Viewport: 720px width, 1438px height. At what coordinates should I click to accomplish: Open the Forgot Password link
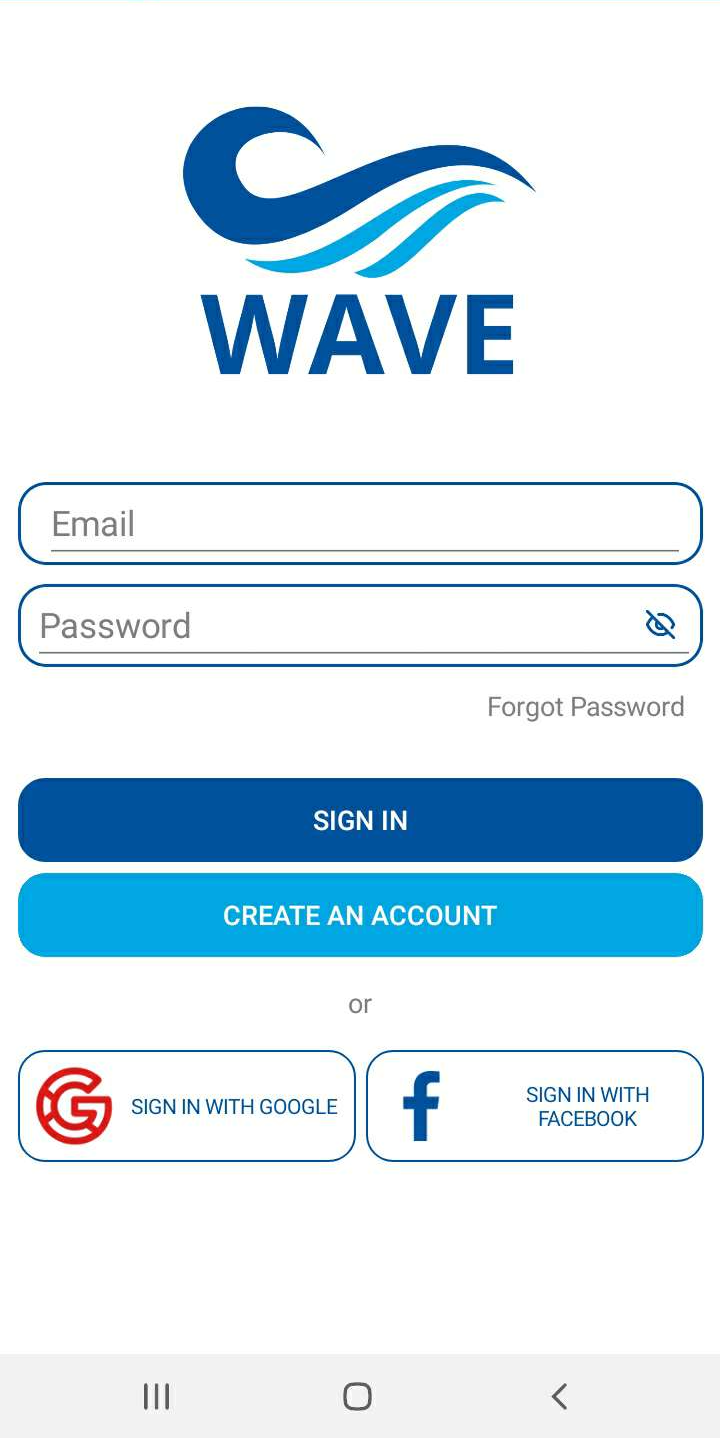586,707
